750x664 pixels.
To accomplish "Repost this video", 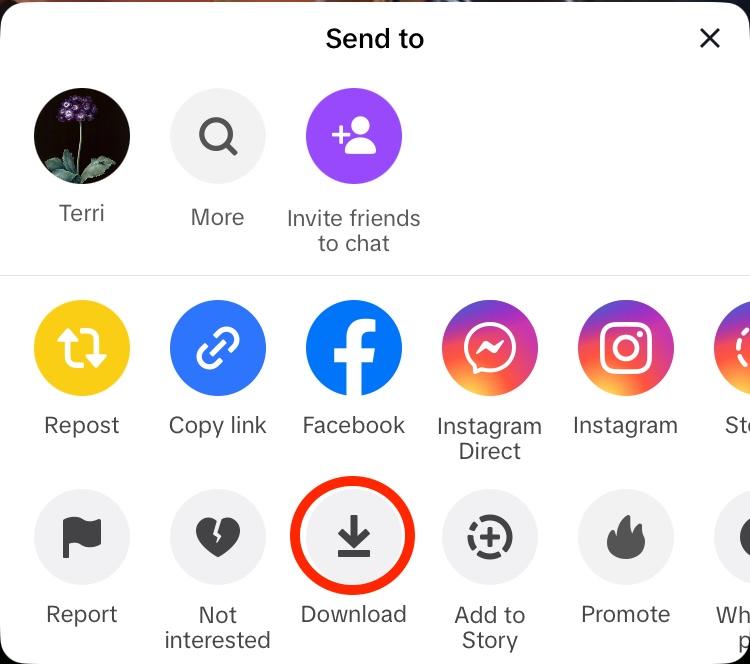I will [82, 348].
